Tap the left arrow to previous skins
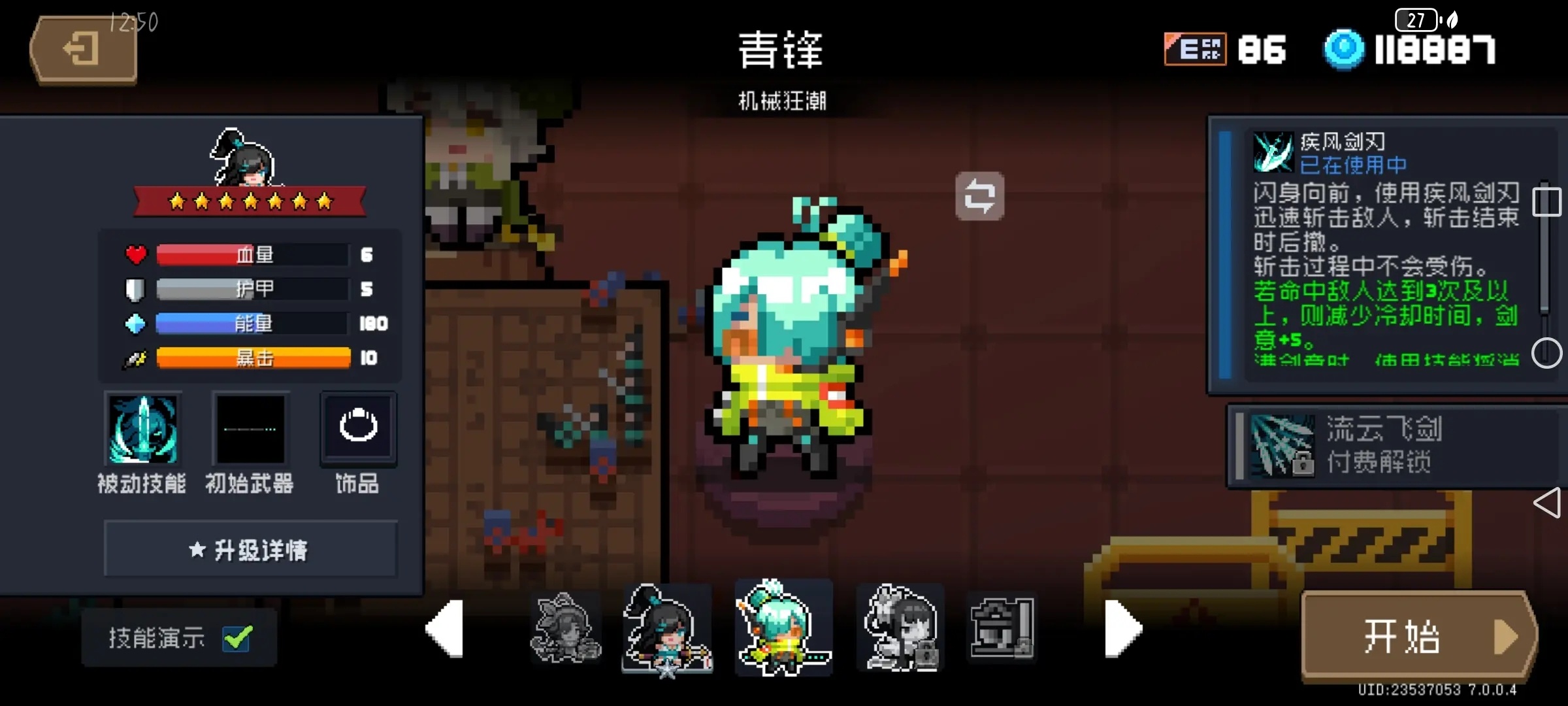Viewport: 1568px width, 706px height. [x=446, y=628]
